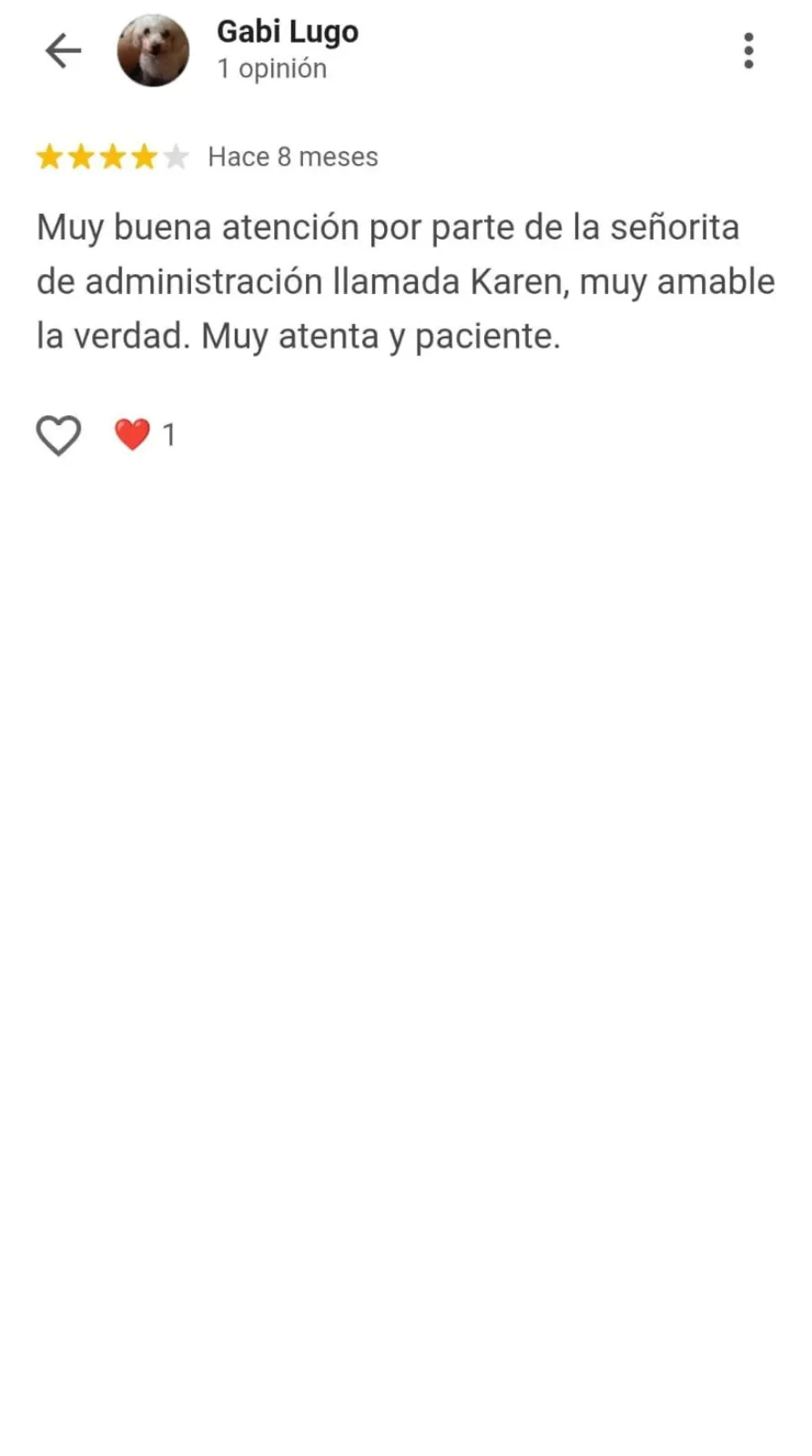Viewport: 812px width, 1456px height.
Task: Click the red heart reaction icon
Action: tap(132, 434)
